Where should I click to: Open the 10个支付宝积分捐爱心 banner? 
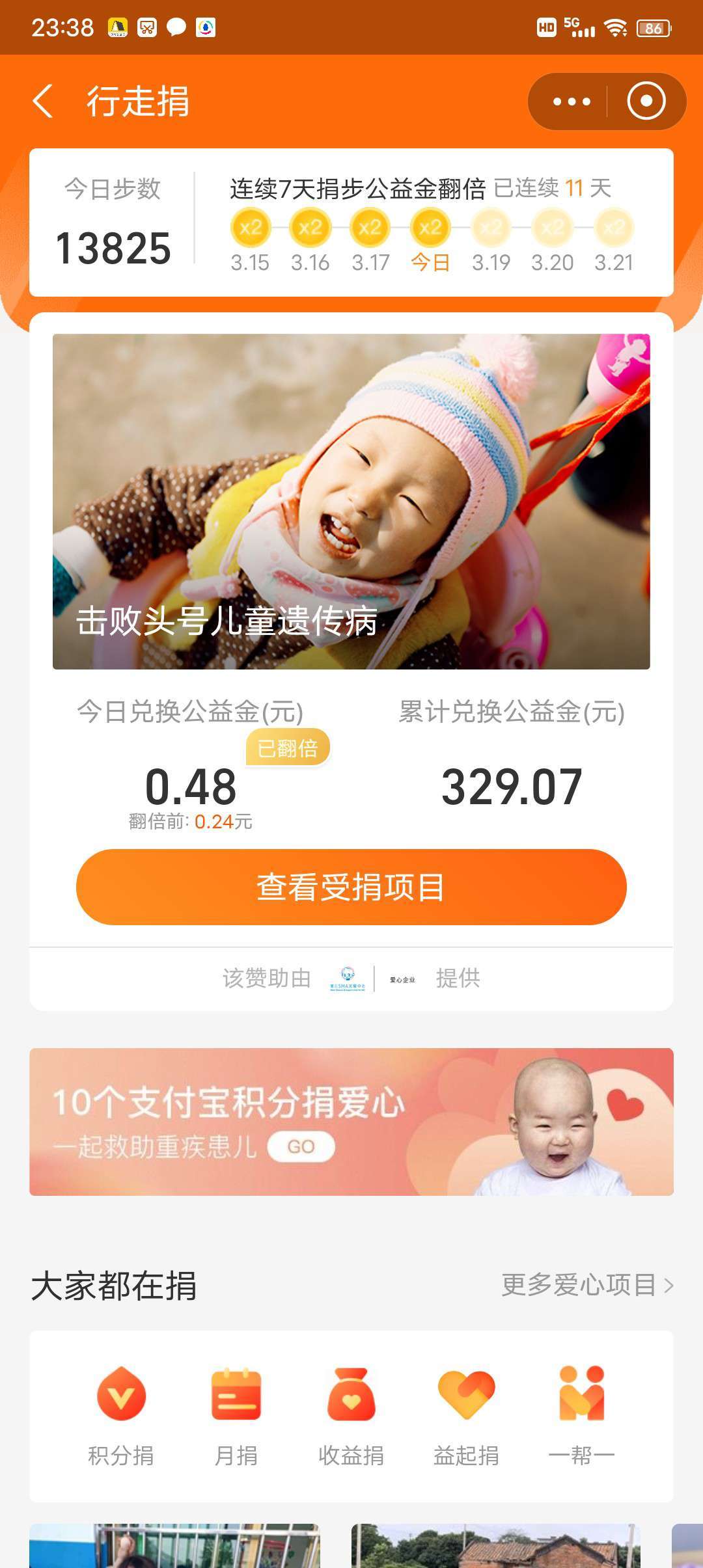(351, 1121)
